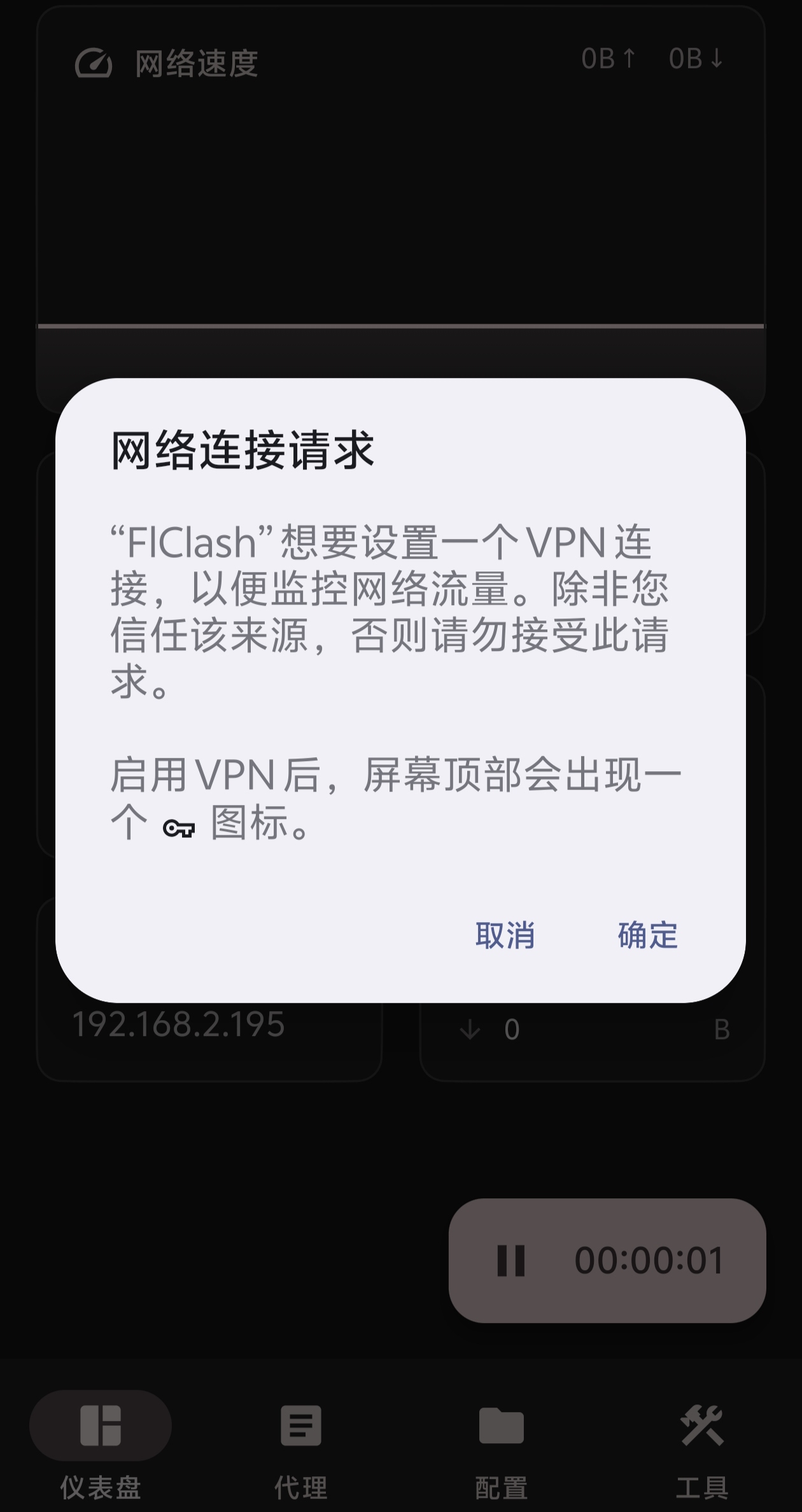
Task: Cancel the VPN connection request
Action: click(505, 935)
